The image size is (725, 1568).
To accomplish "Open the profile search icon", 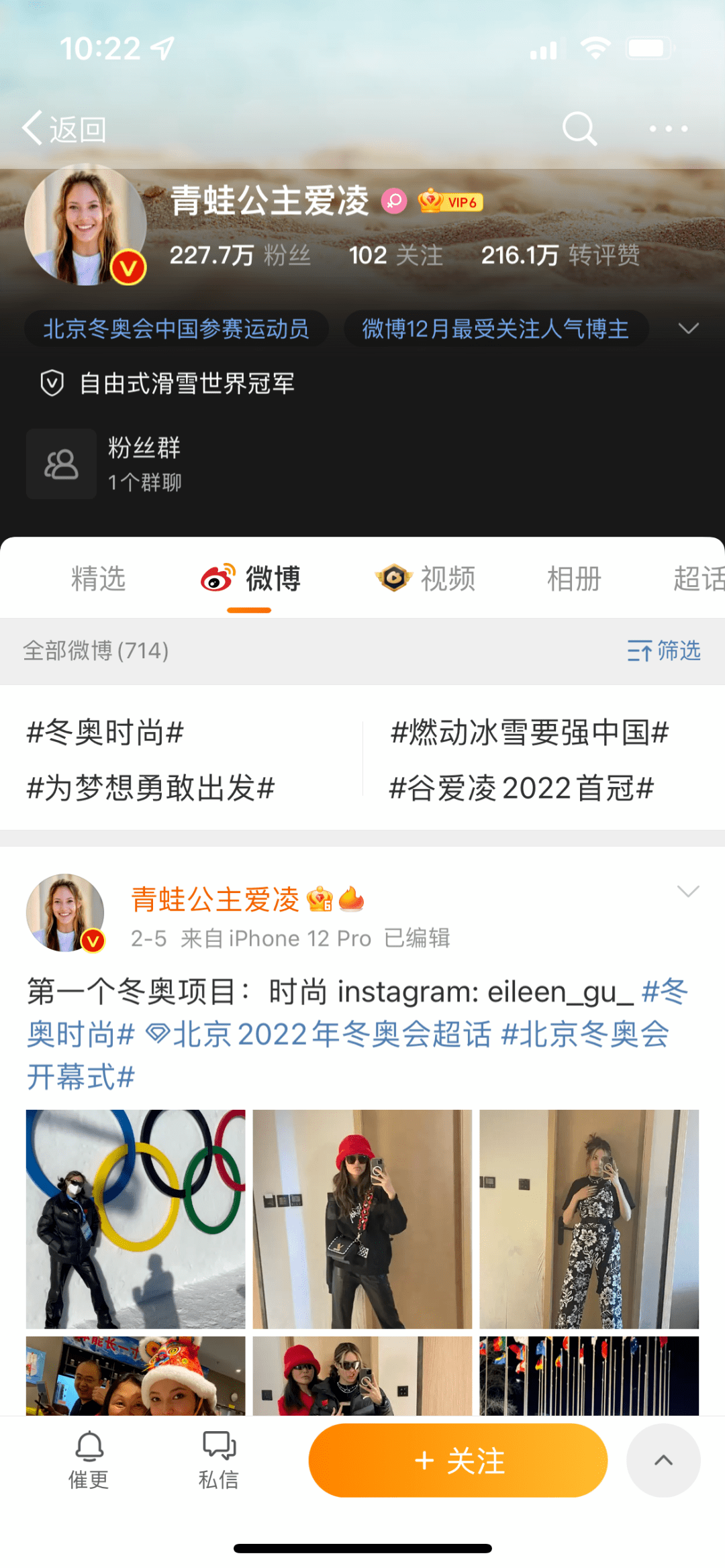I will pos(579,128).
